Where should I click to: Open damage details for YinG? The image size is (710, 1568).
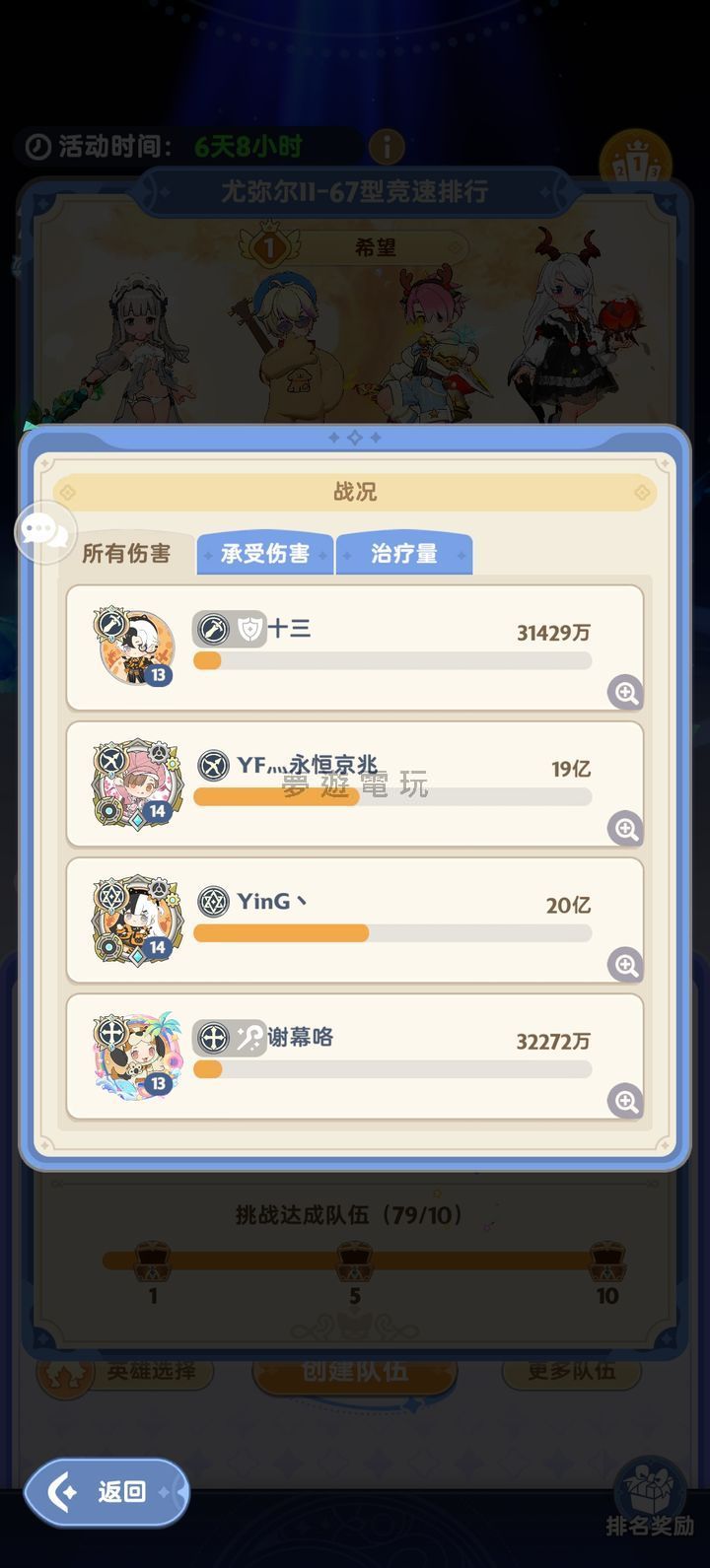click(625, 965)
